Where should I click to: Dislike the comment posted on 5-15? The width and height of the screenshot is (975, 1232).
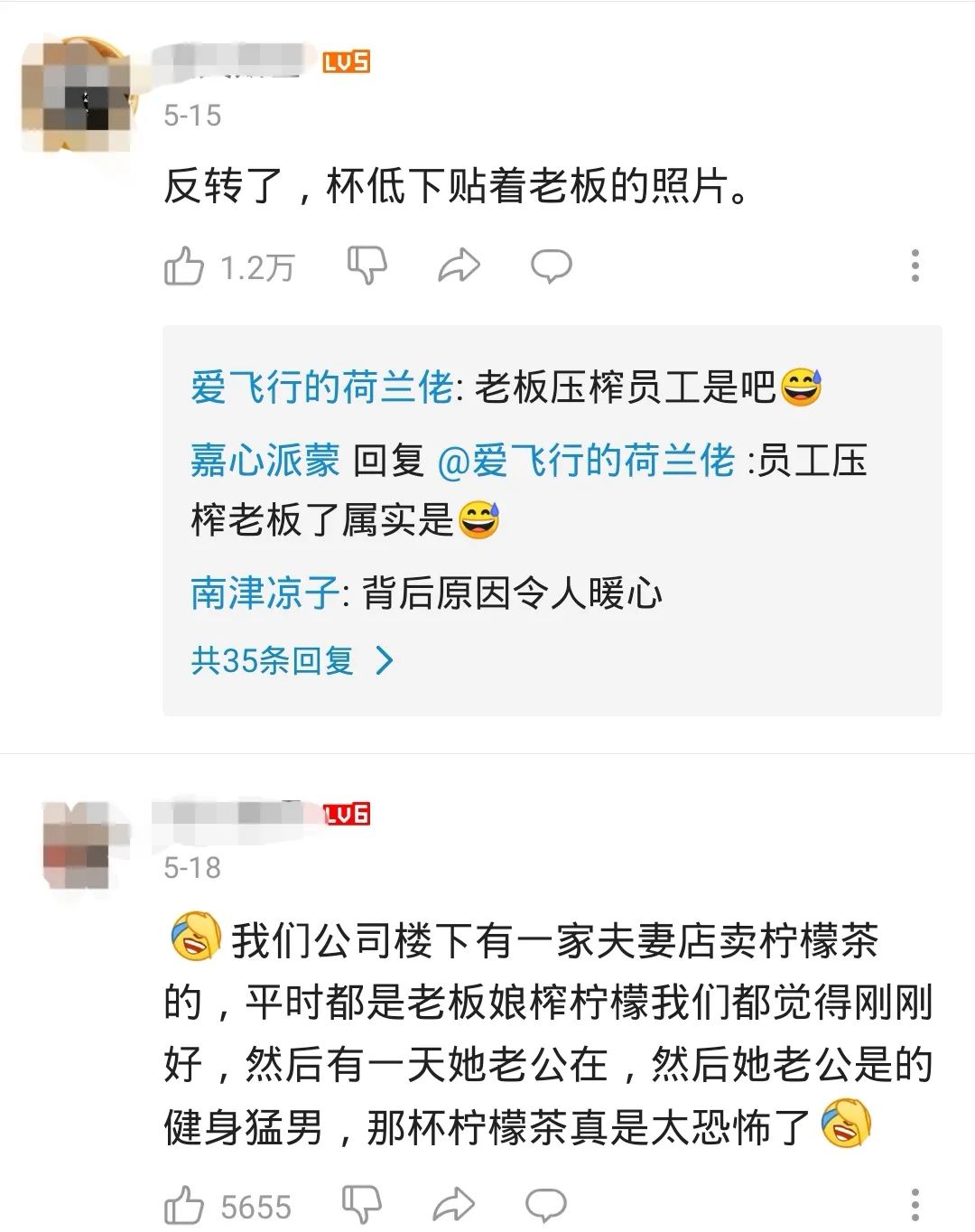click(367, 265)
